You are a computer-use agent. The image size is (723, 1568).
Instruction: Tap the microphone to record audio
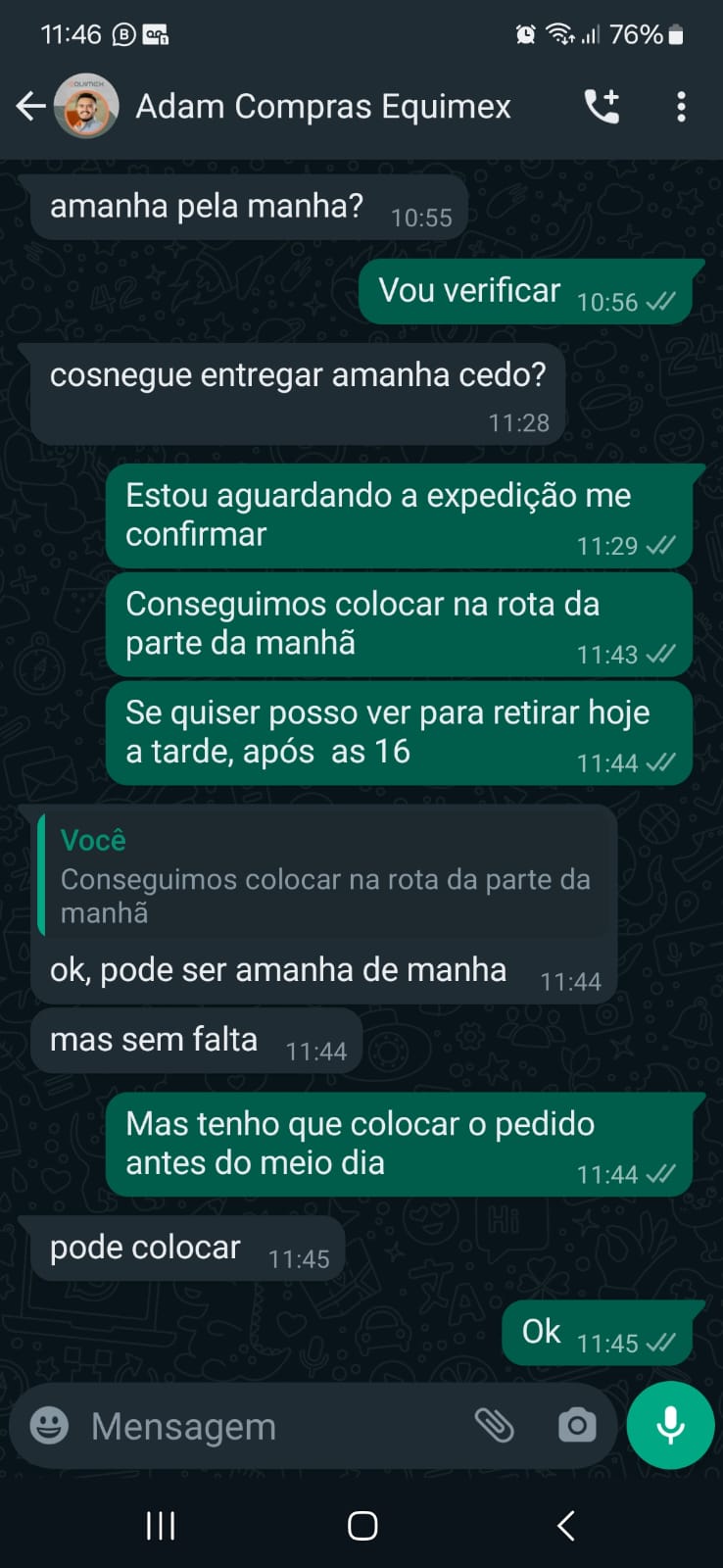(670, 1426)
